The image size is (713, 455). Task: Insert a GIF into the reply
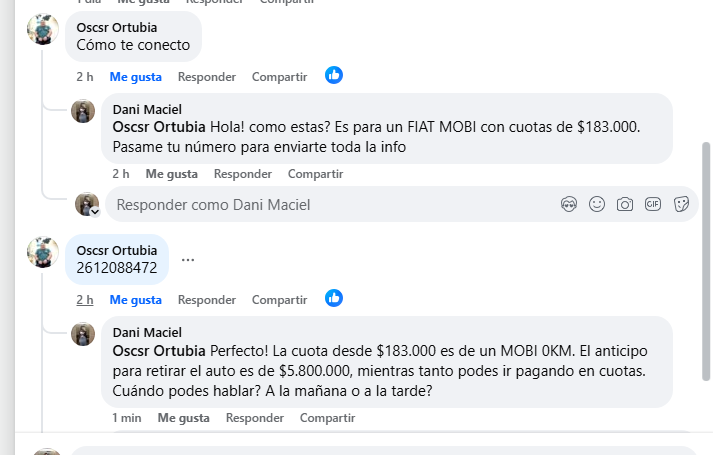coord(653,205)
